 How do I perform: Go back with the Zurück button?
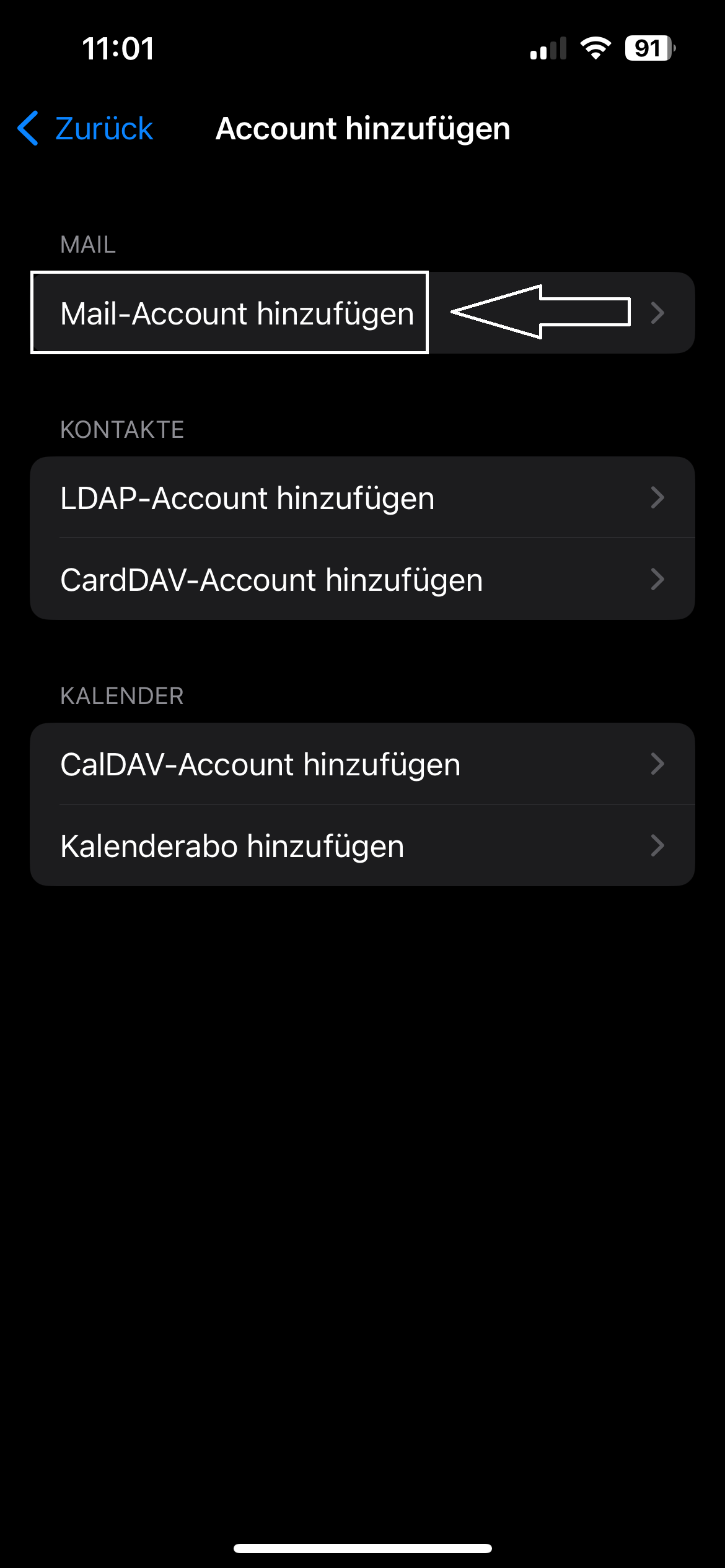[x=86, y=129]
